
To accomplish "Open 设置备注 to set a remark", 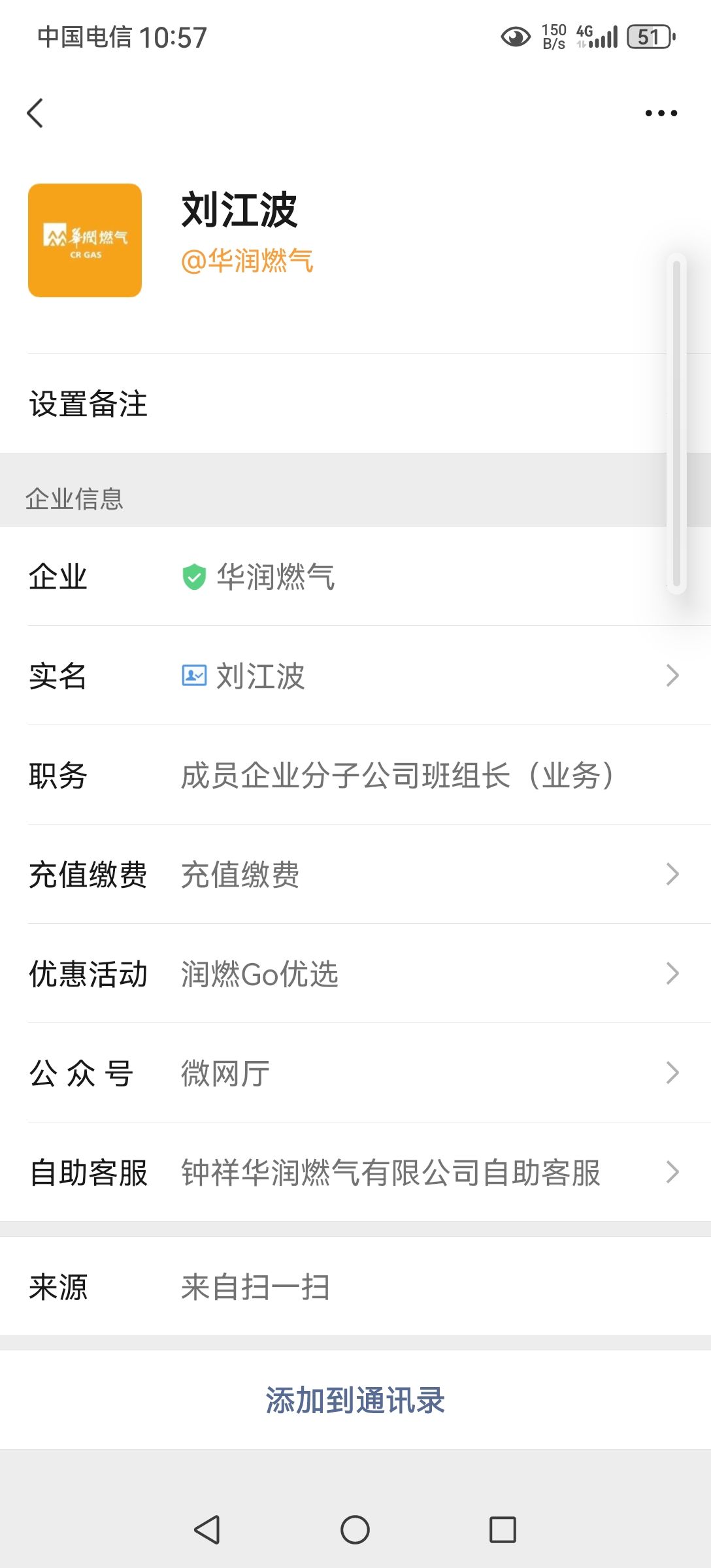I will tap(355, 404).
